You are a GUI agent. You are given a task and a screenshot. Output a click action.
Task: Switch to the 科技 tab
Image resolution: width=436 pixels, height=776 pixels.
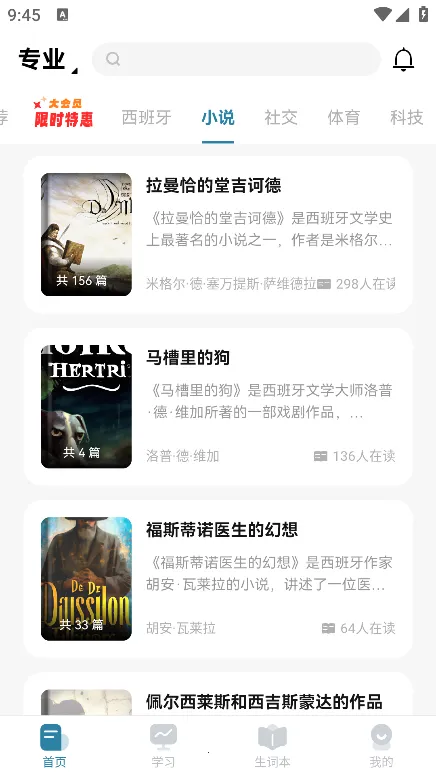pyautogui.click(x=406, y=118)
